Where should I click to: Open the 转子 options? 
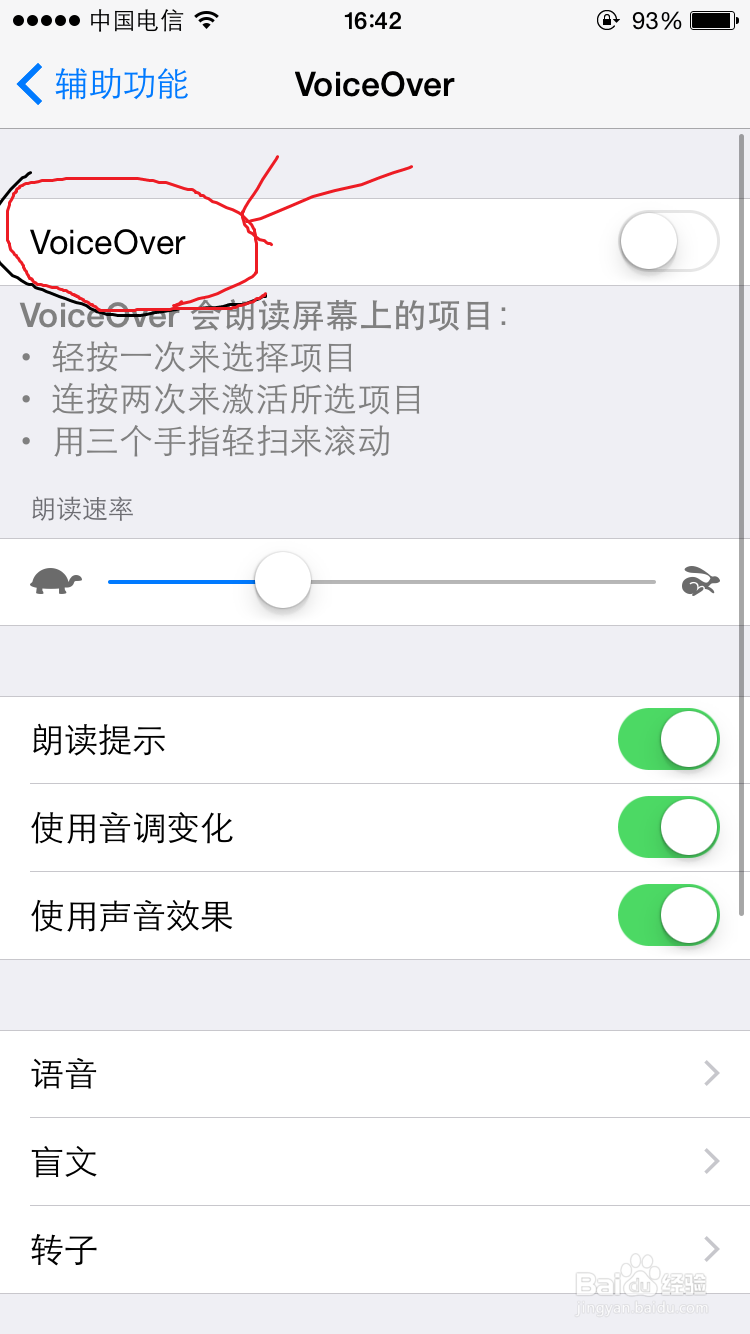(x=711, y=1249)
